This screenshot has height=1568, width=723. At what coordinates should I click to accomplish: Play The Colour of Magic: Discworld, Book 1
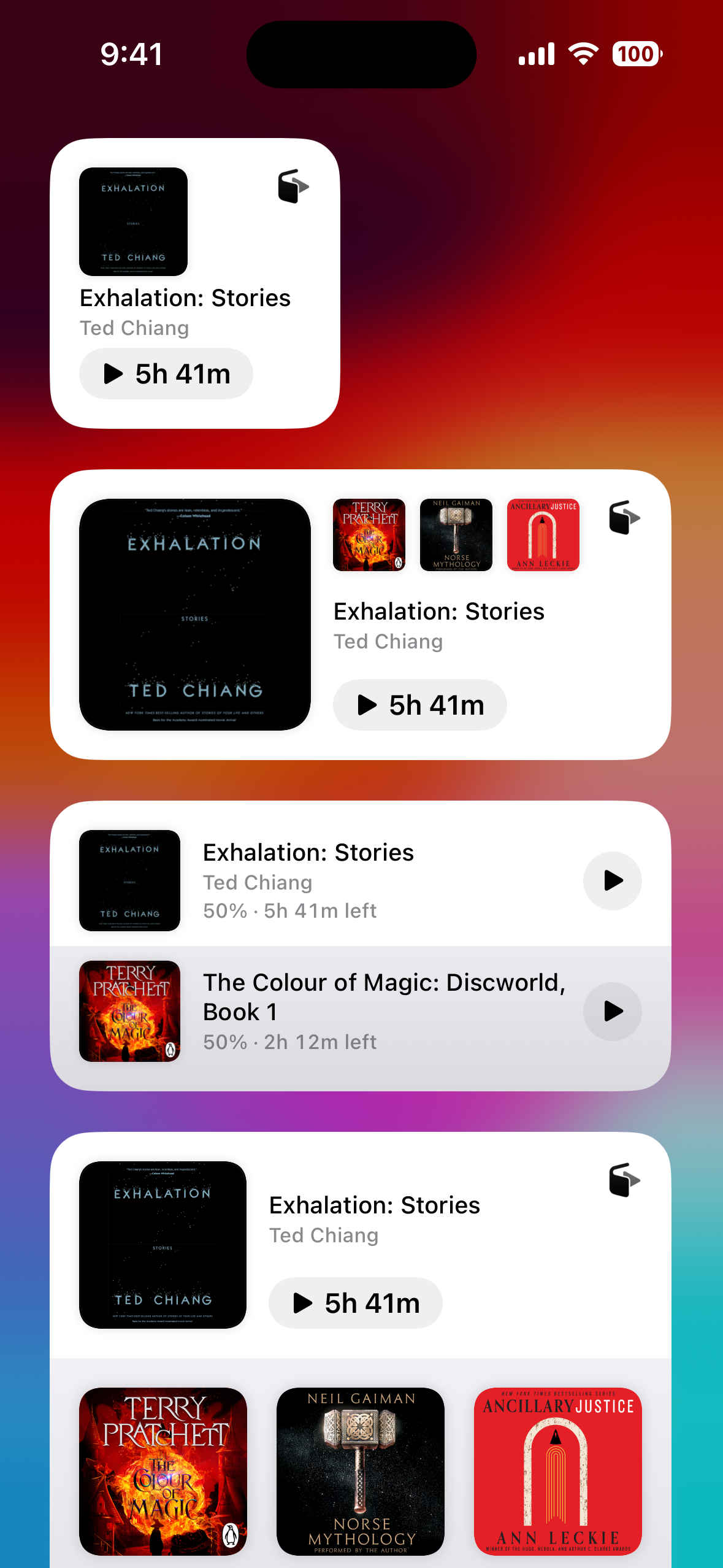[612, 1011]
